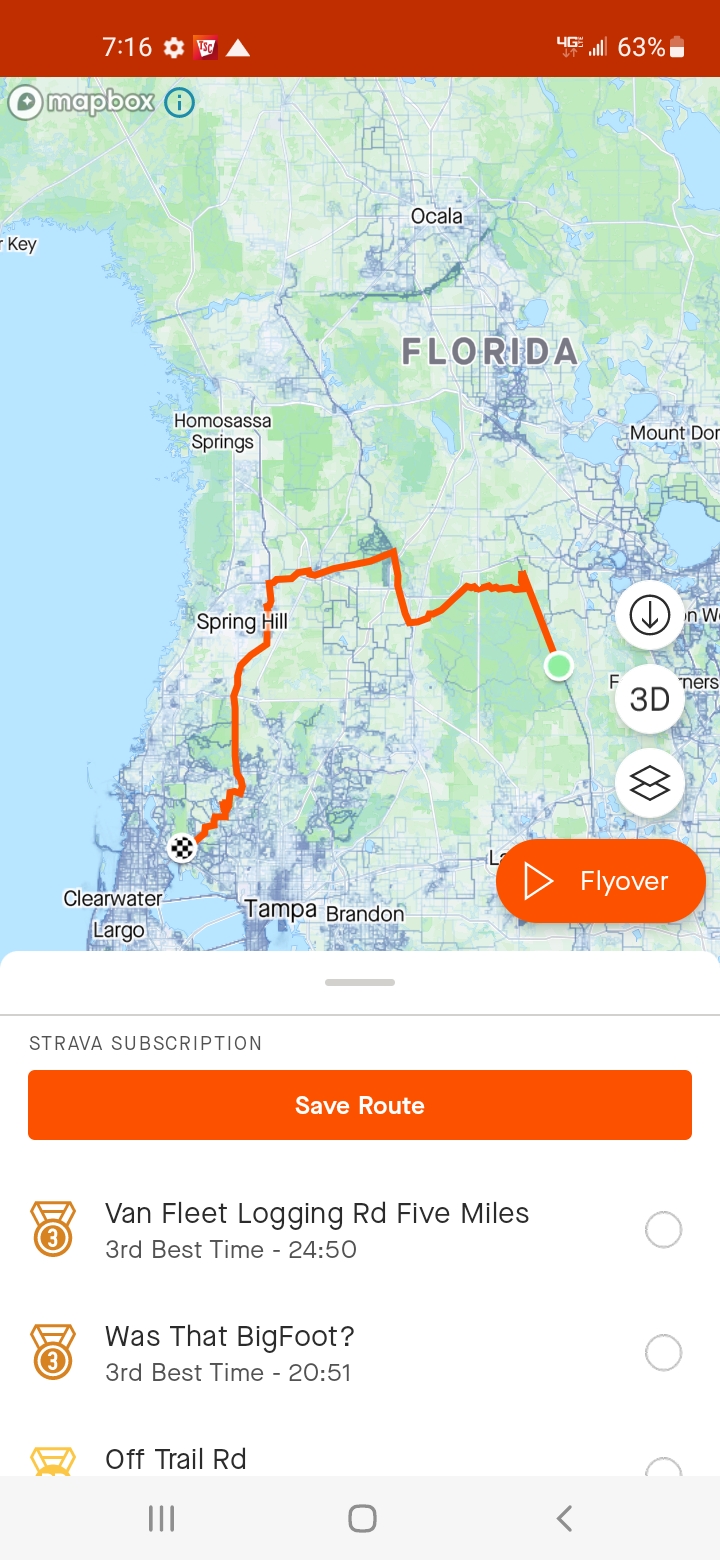The height and width of the screenshot is (1560, 720).
Task: Open the Mapbox info icon
Action: click(179, 102)
